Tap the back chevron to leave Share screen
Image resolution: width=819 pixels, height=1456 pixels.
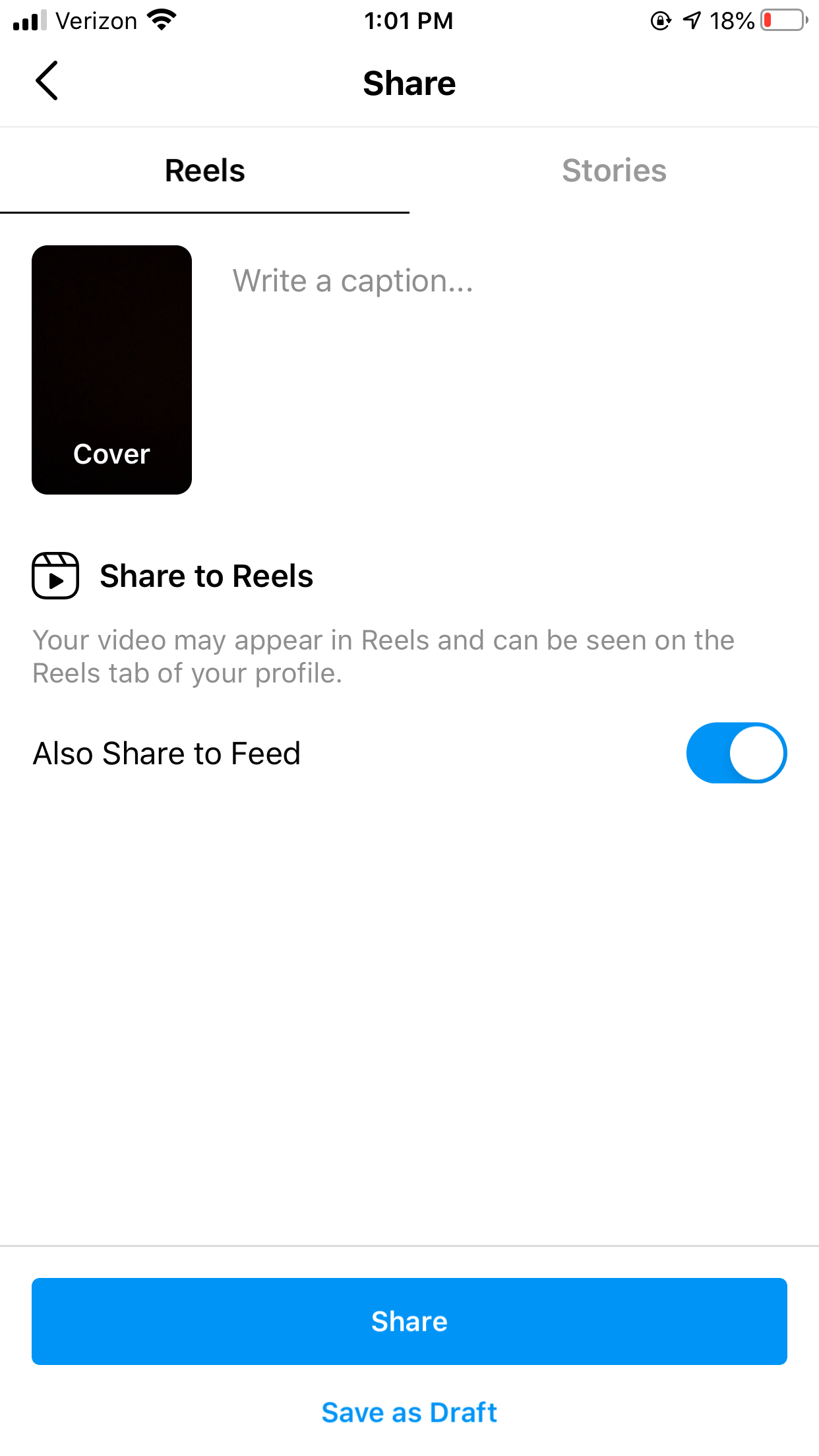click(46, 82)
